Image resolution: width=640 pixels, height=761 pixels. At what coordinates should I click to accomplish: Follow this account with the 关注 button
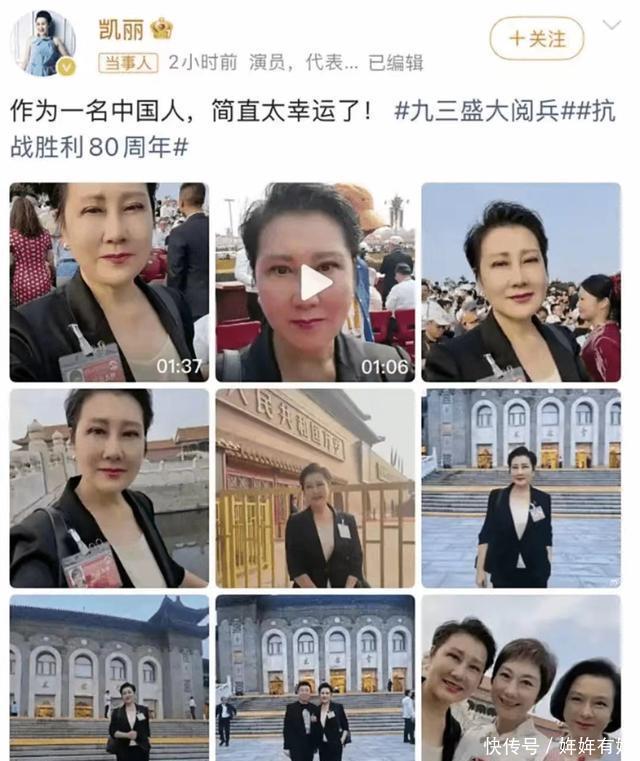(536, 39)
